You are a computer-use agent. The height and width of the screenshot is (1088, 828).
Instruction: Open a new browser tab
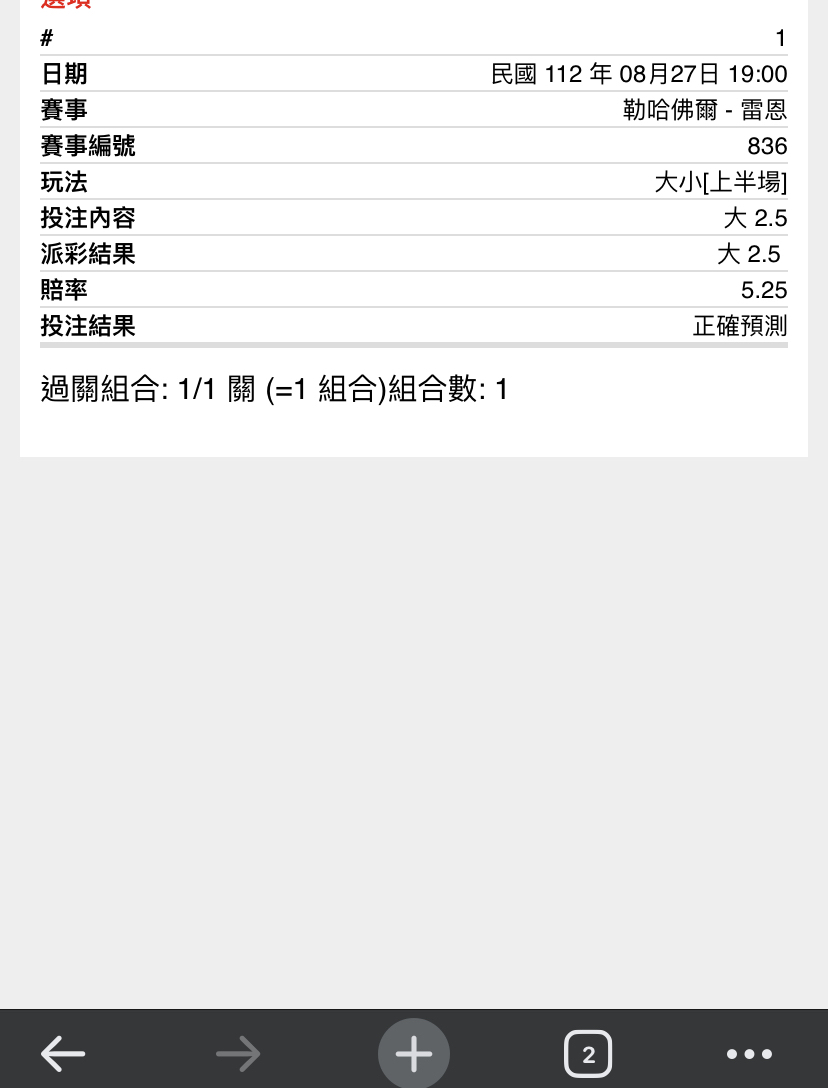(414, 1054)
